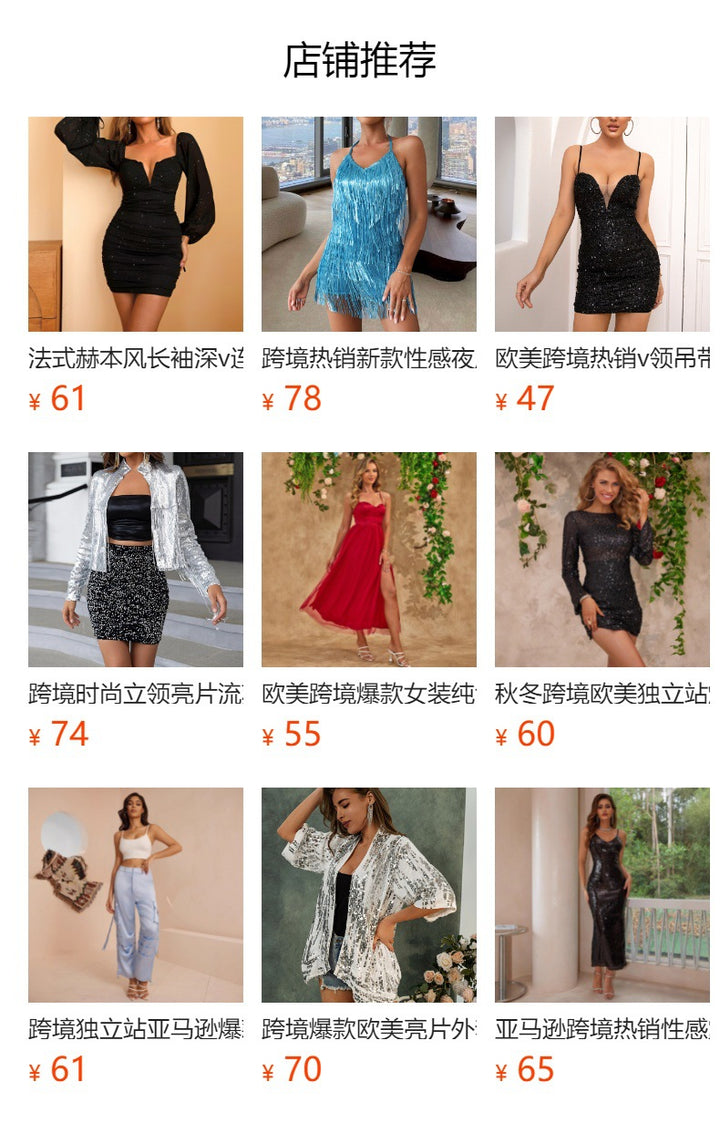The width and height of the screenshot is (720, 1123).
Task: Open the 欧美跨境热销v领吊带 dress priced ¥47
Action: (602, 224)
